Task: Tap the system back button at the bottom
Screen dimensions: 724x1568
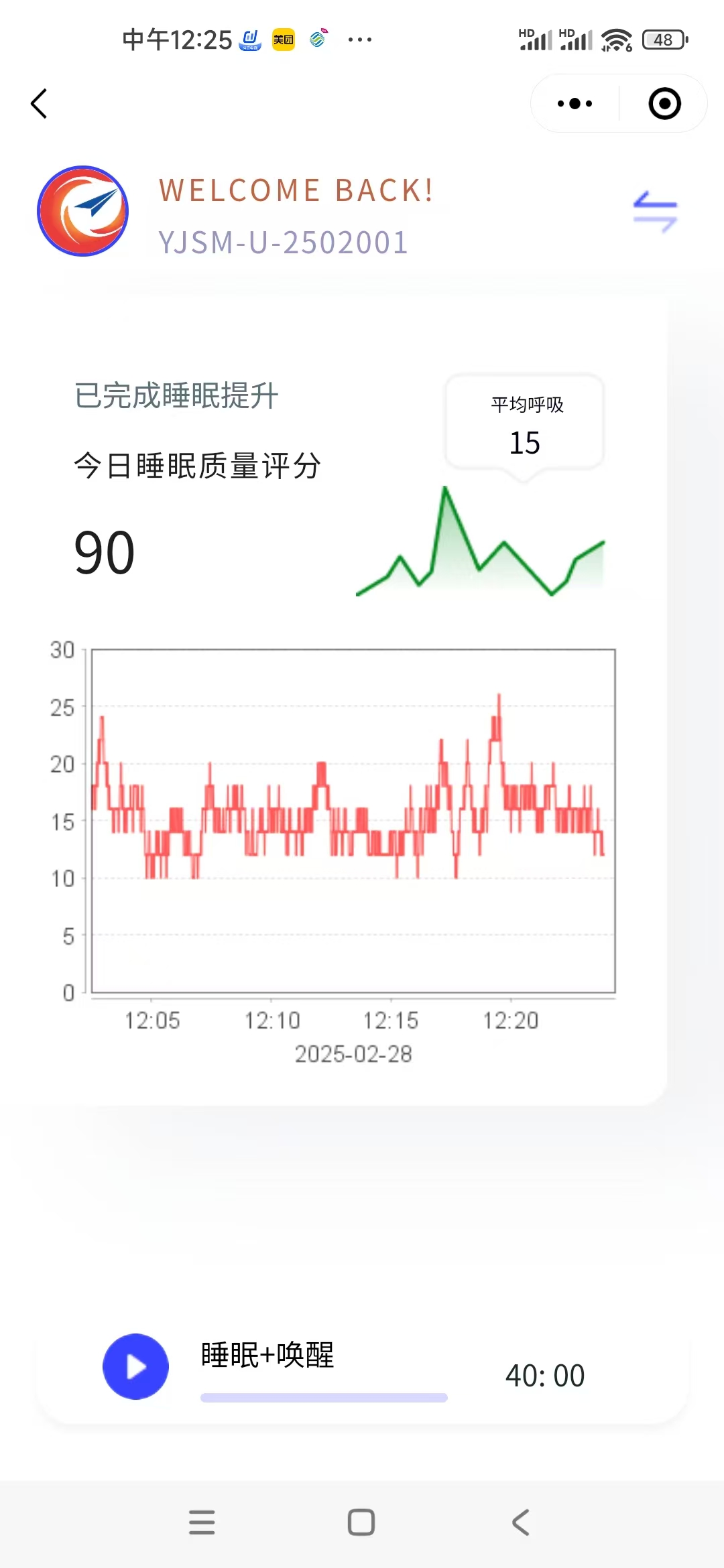Action: 521,1522
